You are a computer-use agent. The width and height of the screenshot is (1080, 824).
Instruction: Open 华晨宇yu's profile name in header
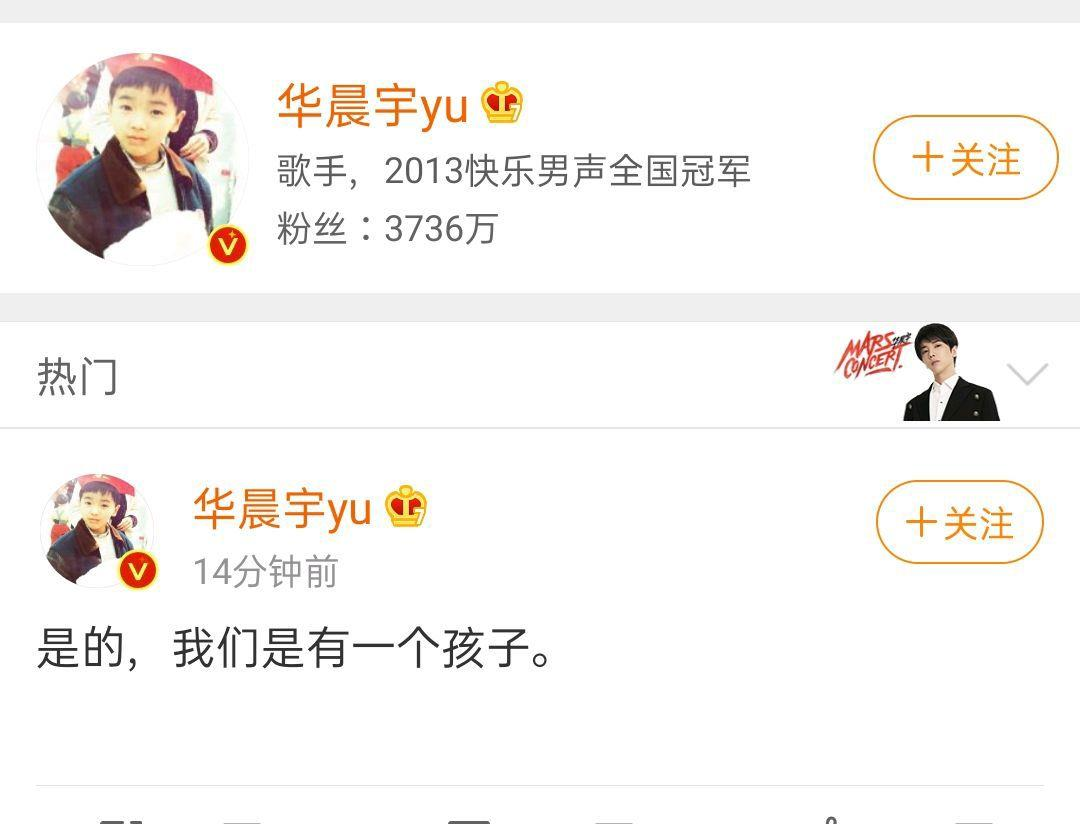pos(372,106)
